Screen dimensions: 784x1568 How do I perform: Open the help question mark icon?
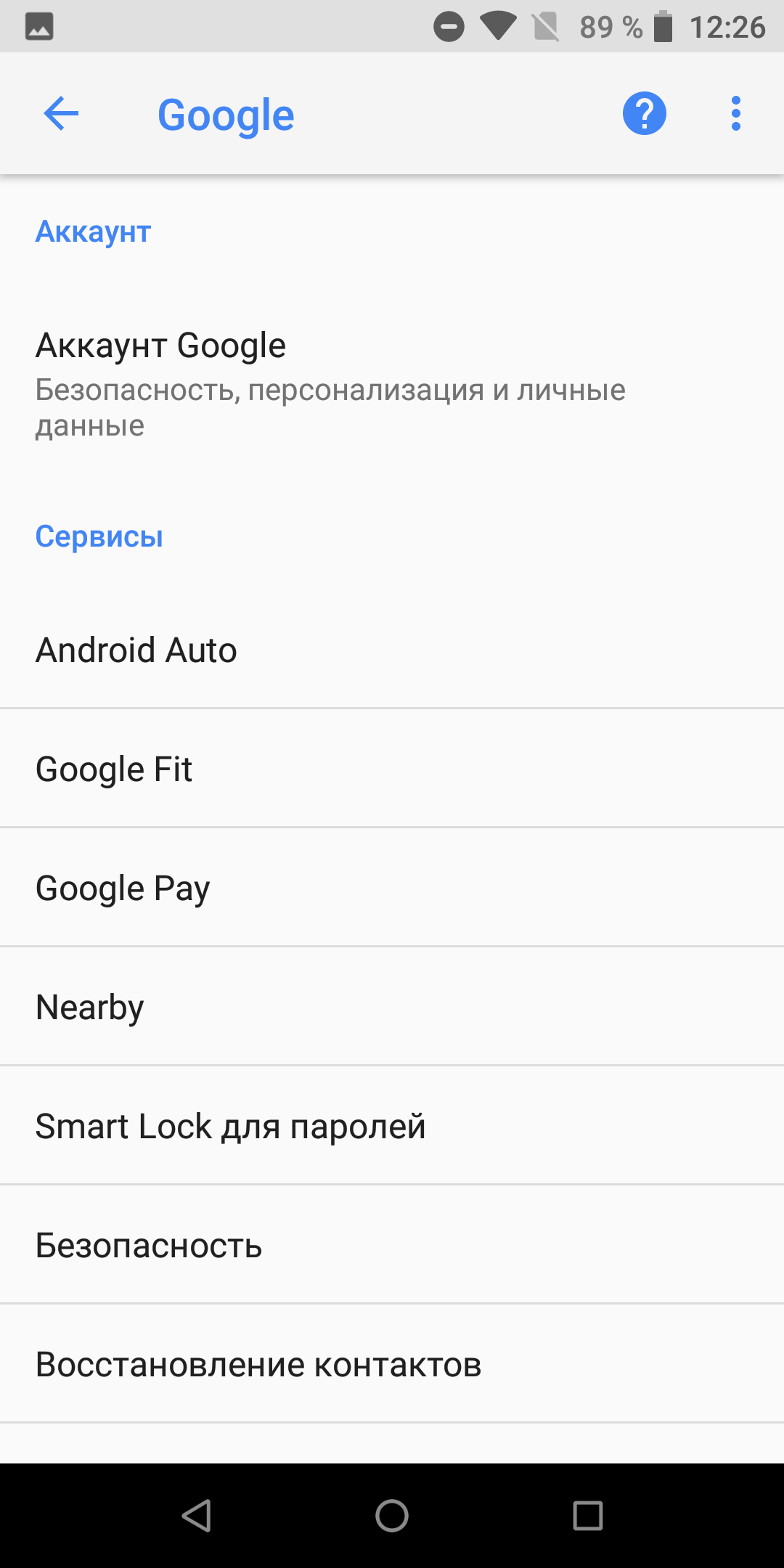pyautogui.click(x=645, y=114)
